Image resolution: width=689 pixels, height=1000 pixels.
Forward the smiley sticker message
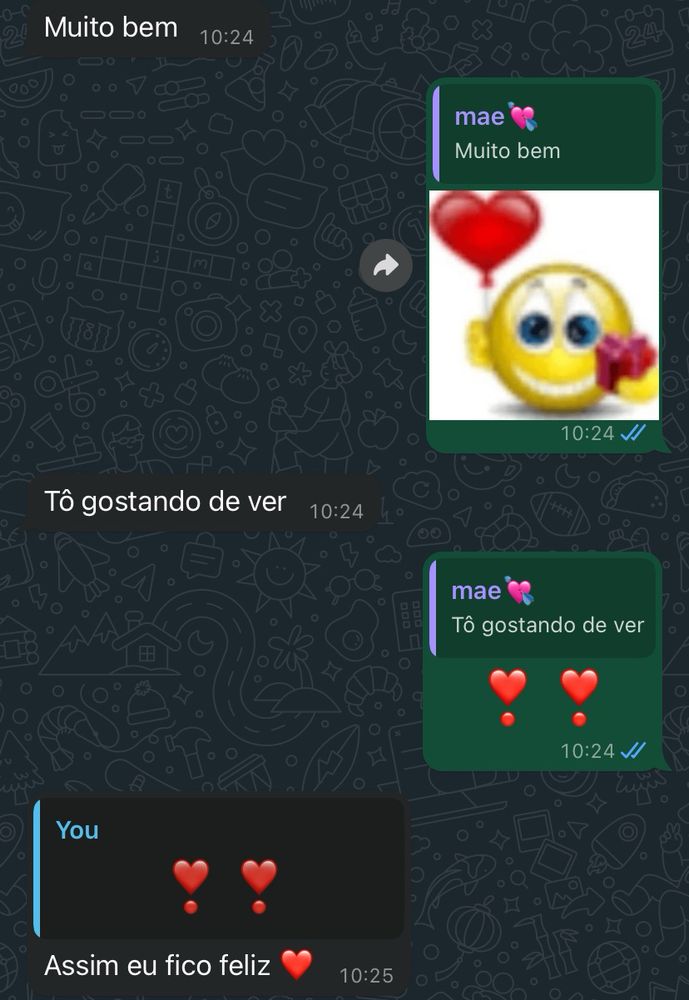click(x=385, y=266)
